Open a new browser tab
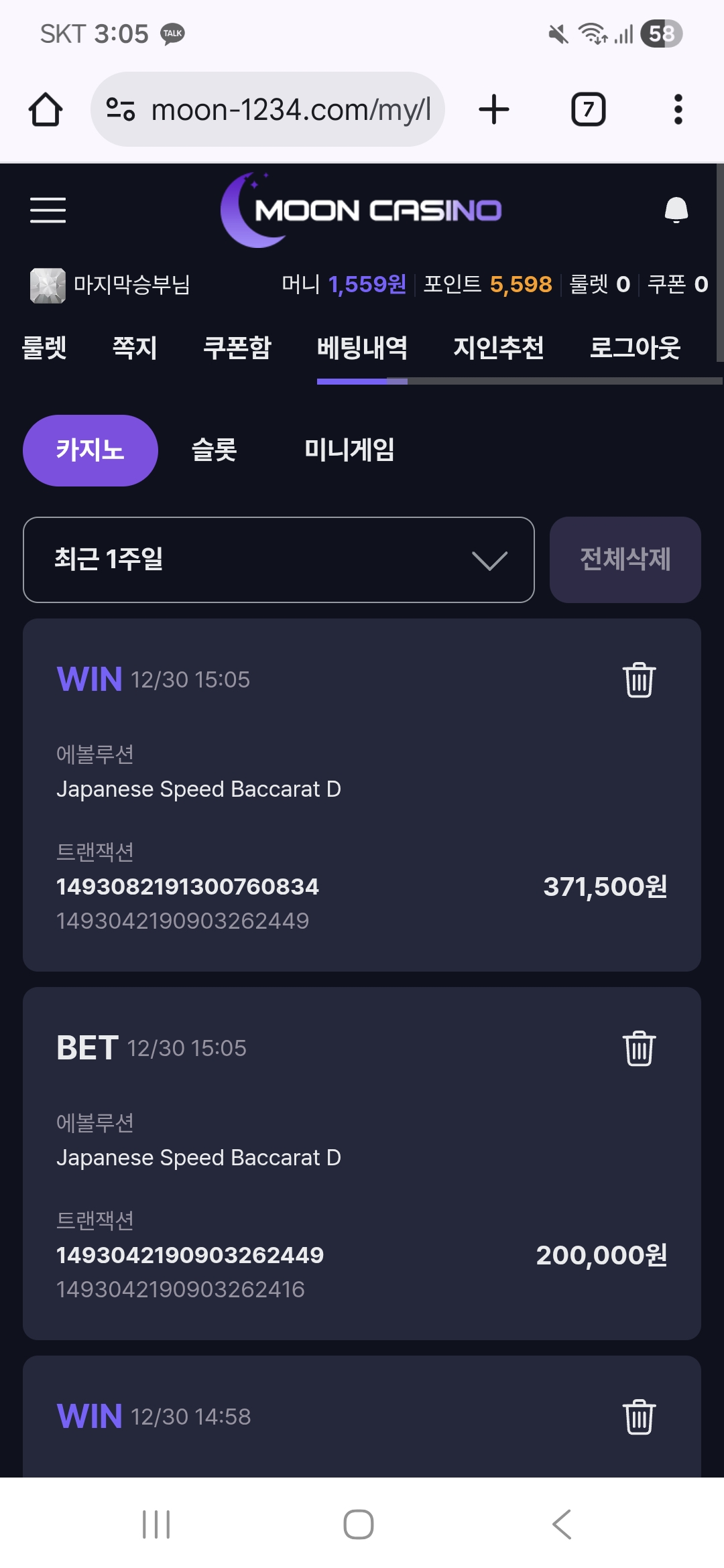Screen dimensions: 724x1568 click(x=494, y=109)
